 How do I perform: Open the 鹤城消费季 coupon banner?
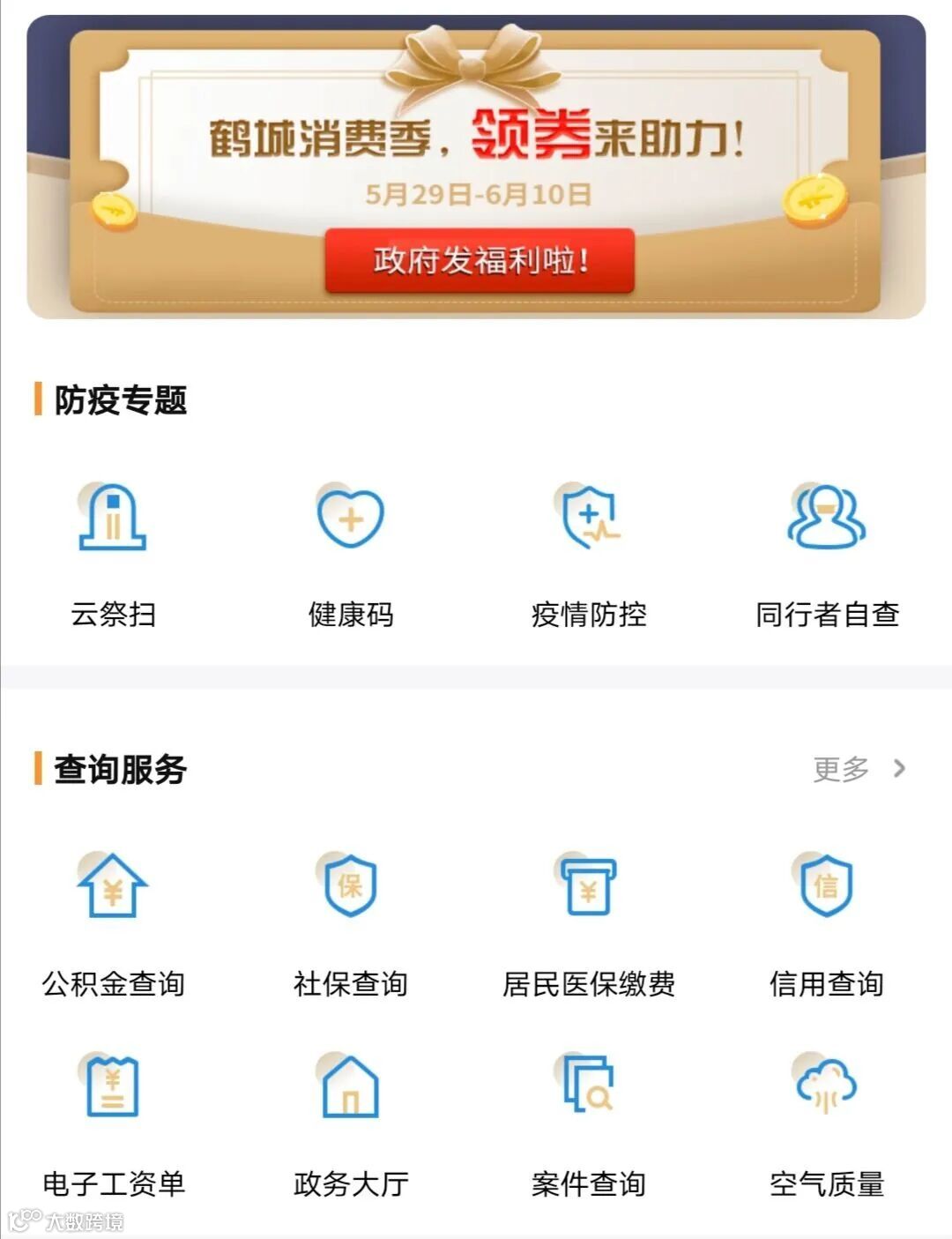476,141
